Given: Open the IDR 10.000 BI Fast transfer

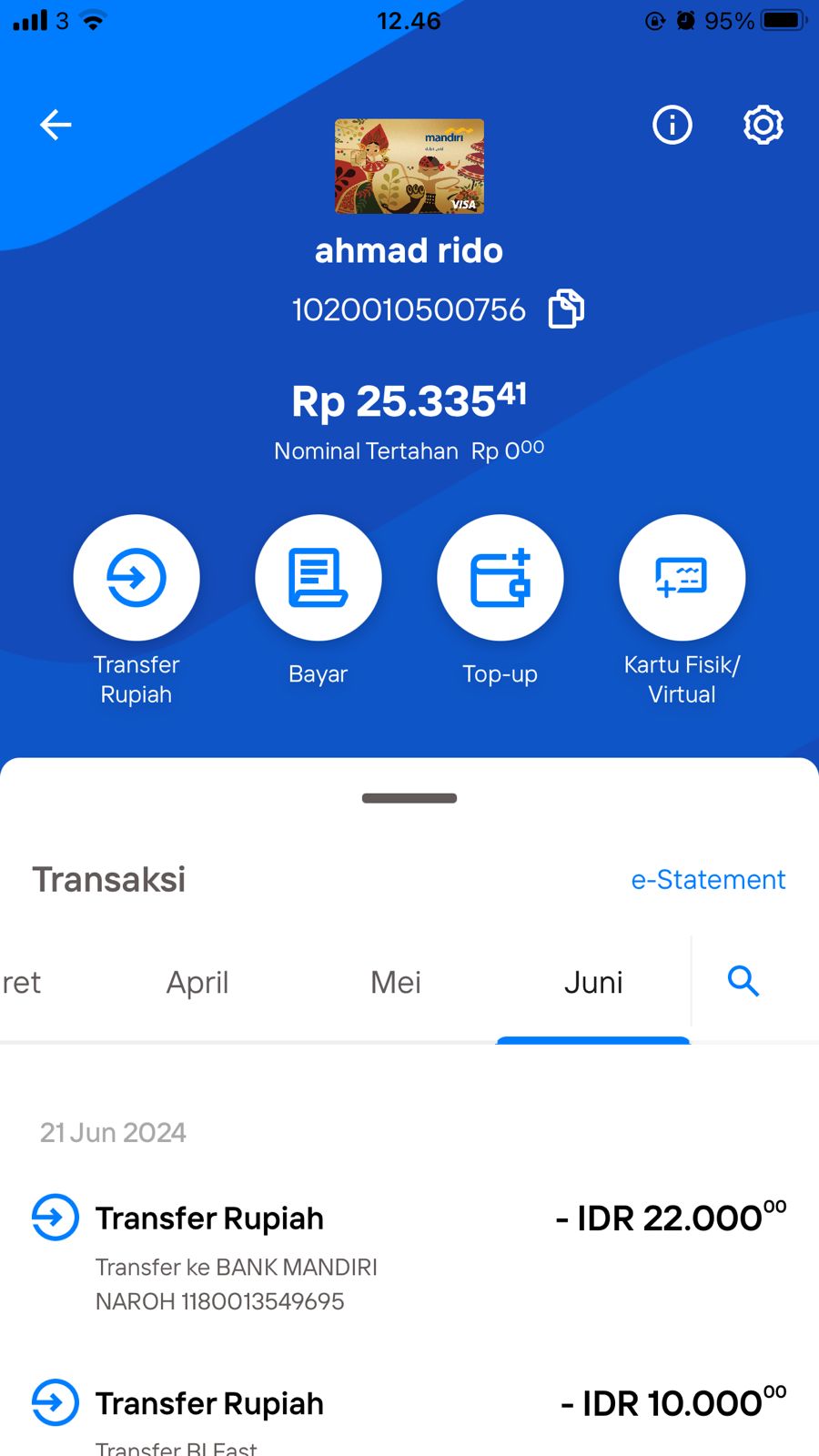Looking at the screenshot, I should pyautogui.click(x=409, y=1416).
